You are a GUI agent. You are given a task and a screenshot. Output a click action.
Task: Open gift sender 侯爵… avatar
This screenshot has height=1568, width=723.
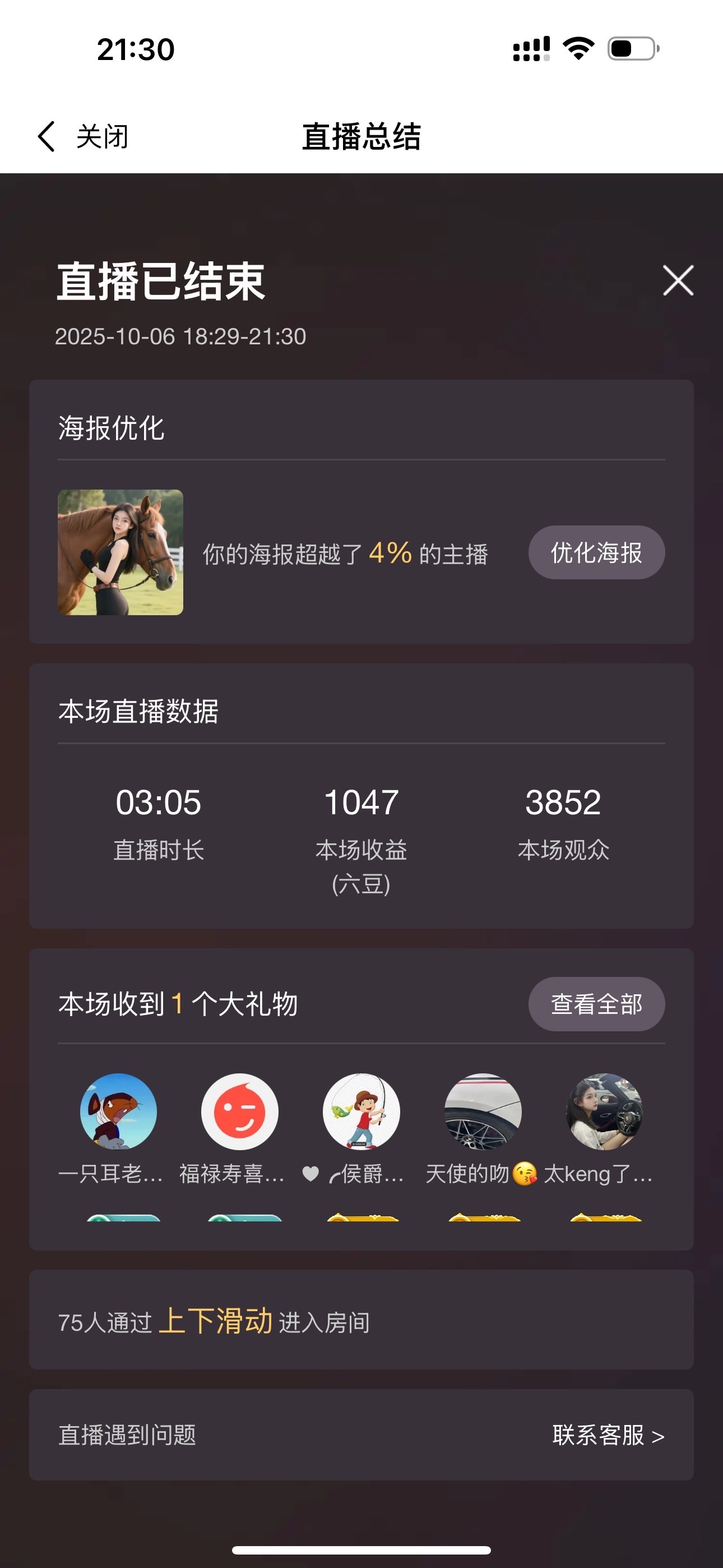coord(361,1112)
